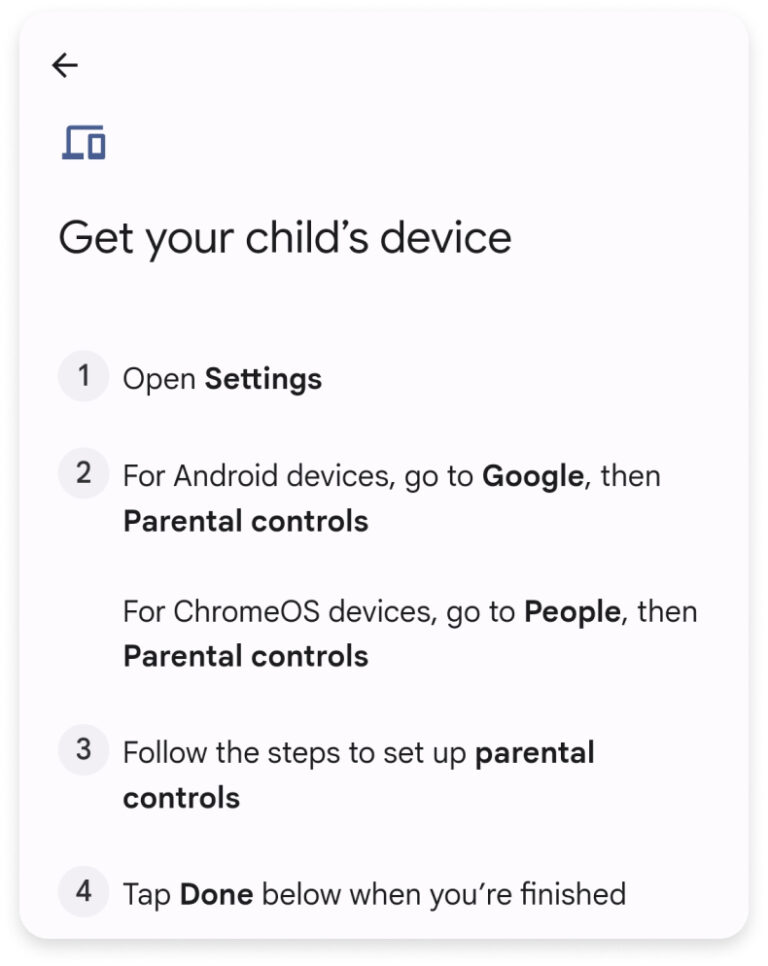This screenshot has width=768, height=966.
Task: Click the back arrow icon
Action: coord(65,64)
